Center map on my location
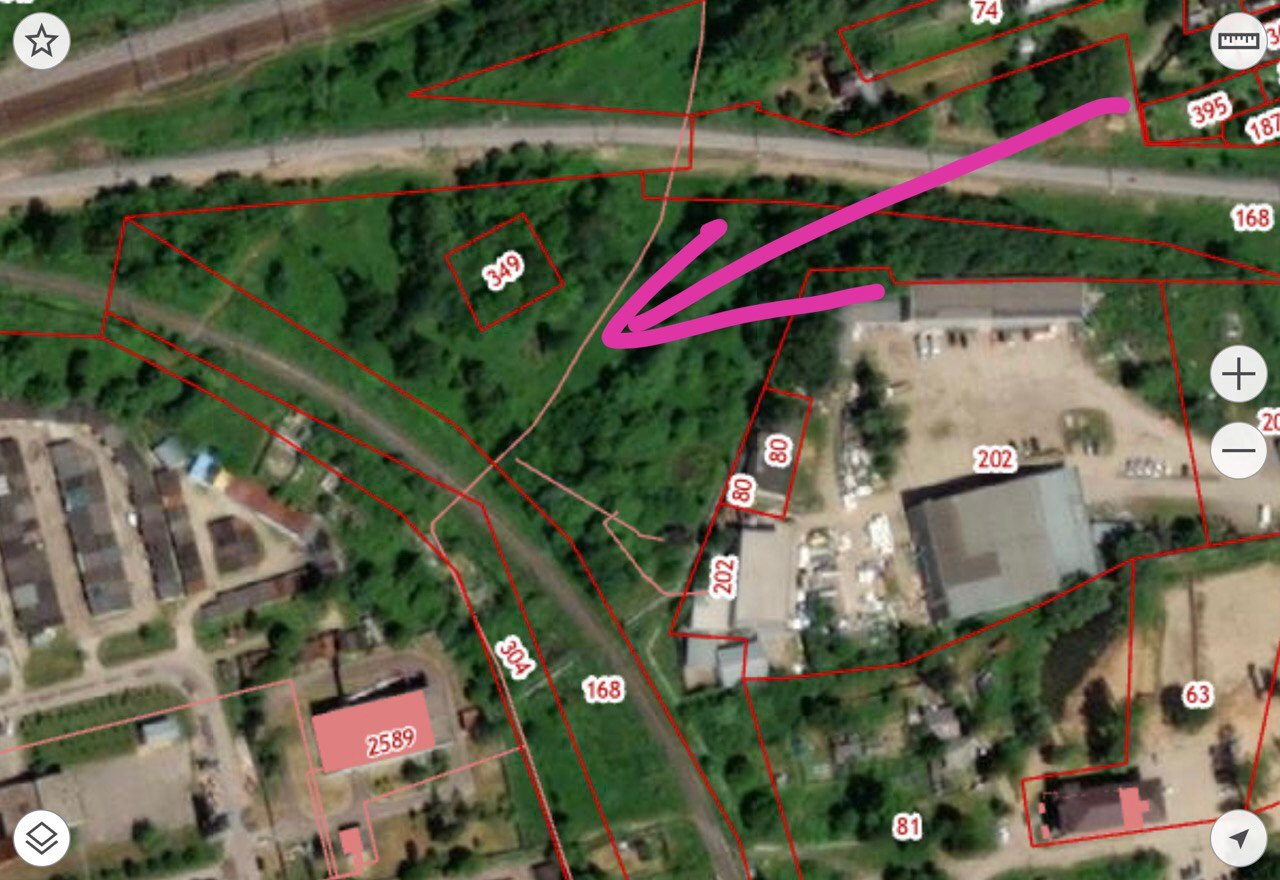Screen dimensions: 1280x880 (x=1238, y=838)
